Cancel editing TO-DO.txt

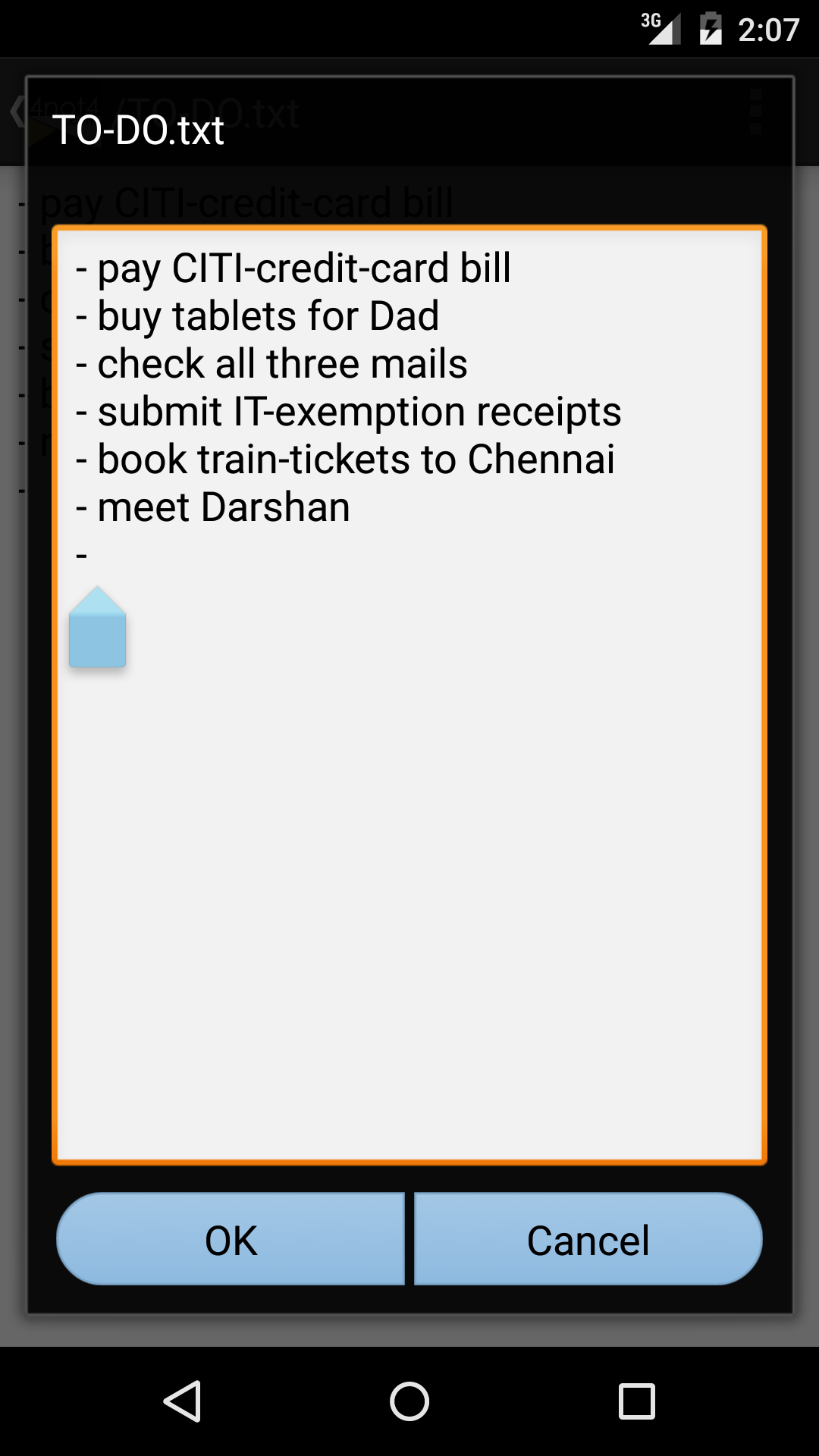(x=588, y=1239)
